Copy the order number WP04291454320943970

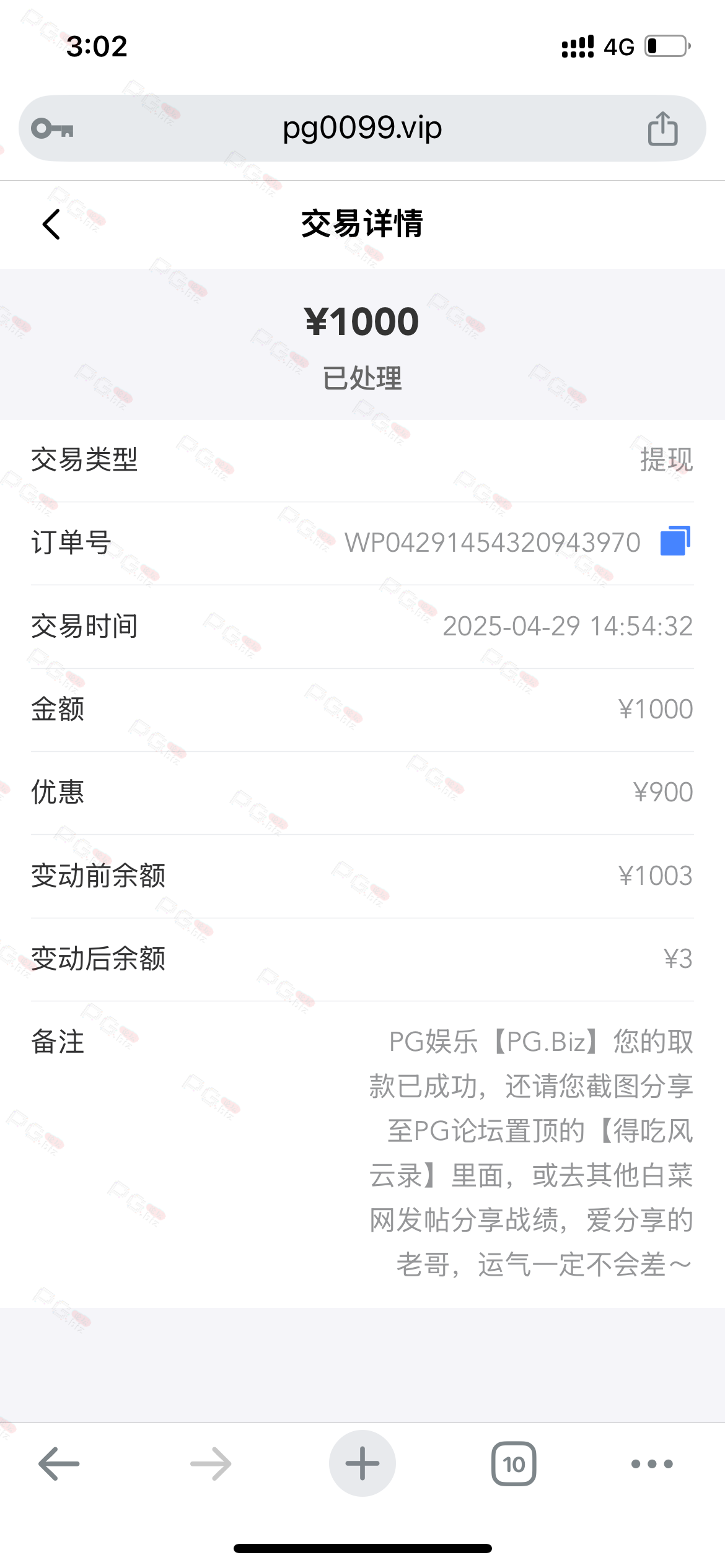(675, 541)
